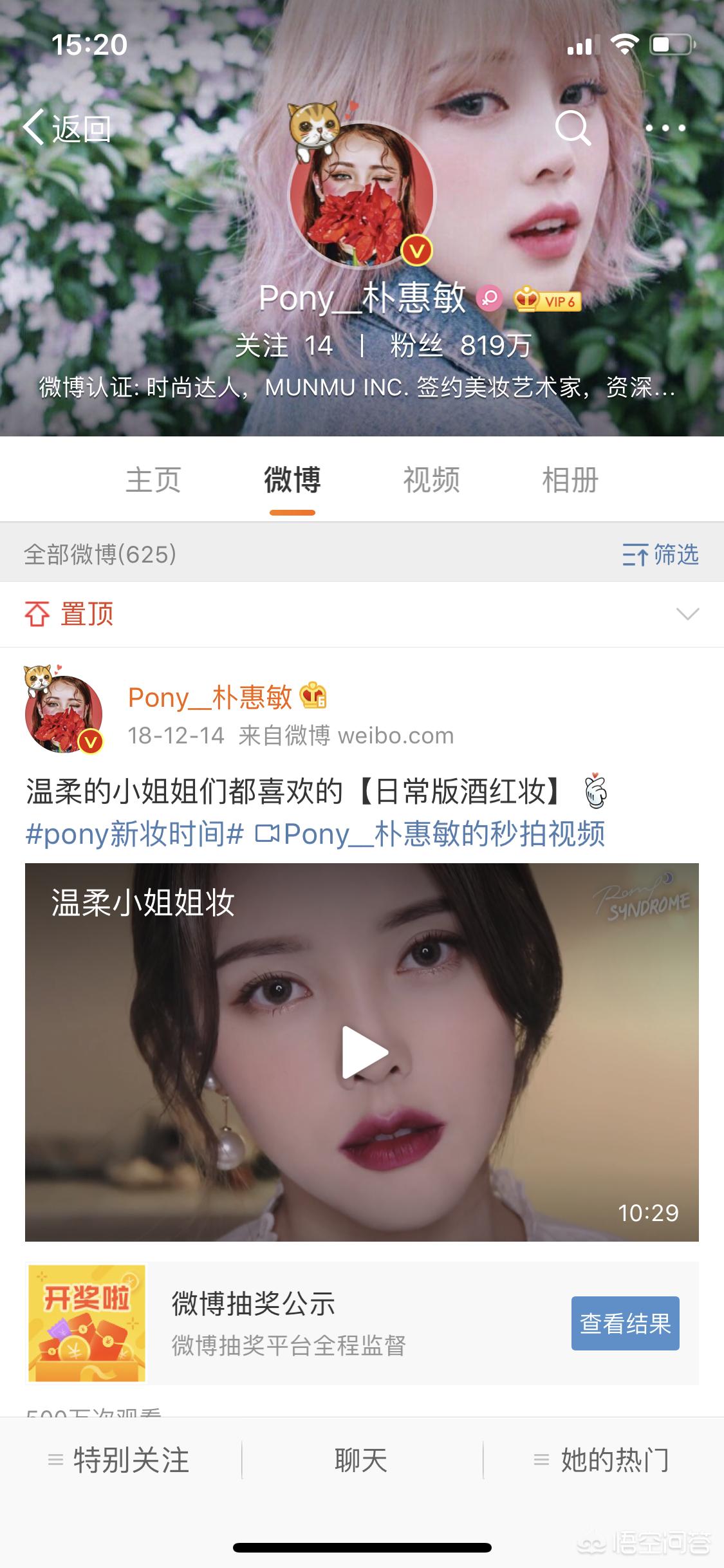Switch to the 主页 tab
724x1568 pixels.
(x=153, y=480)
